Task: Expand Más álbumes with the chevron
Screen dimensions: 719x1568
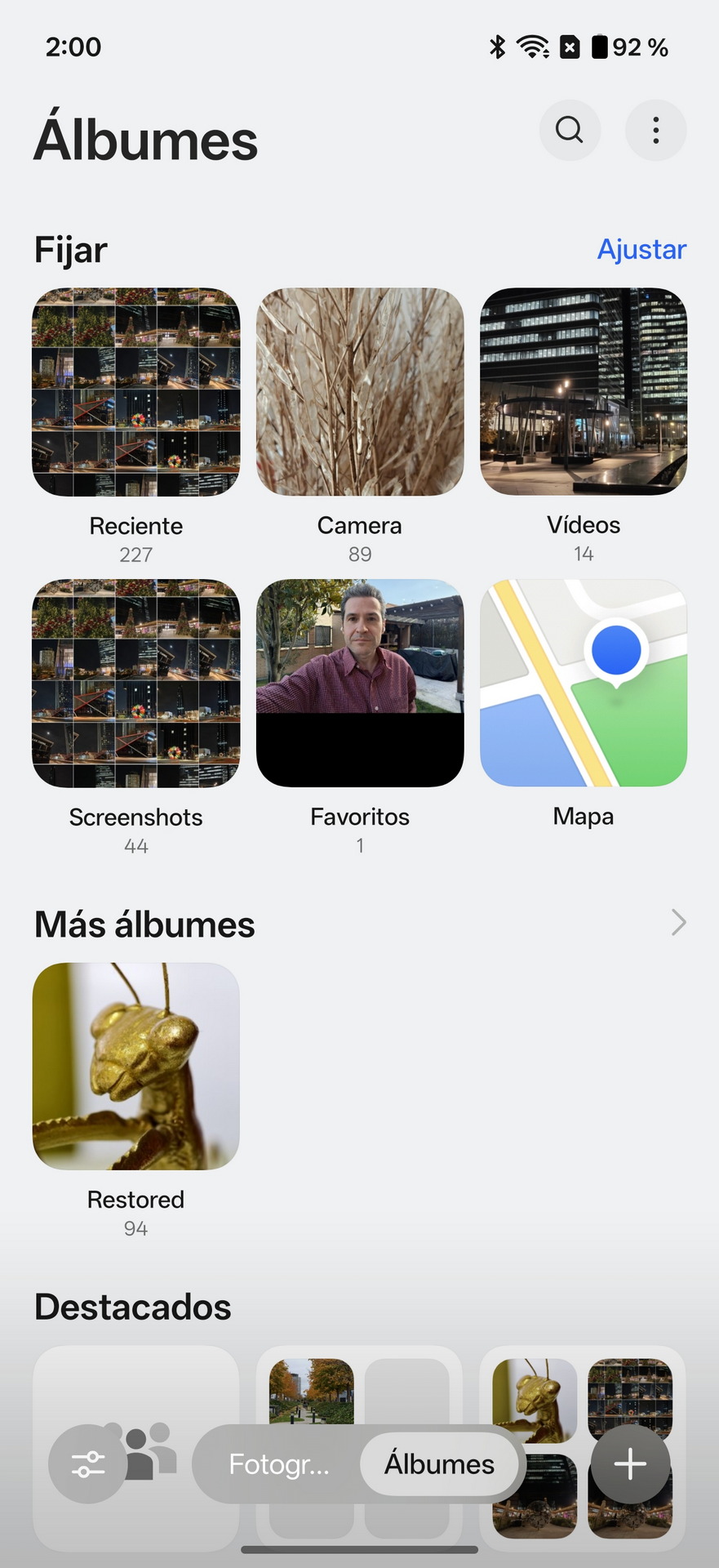Action: (678, 923)
